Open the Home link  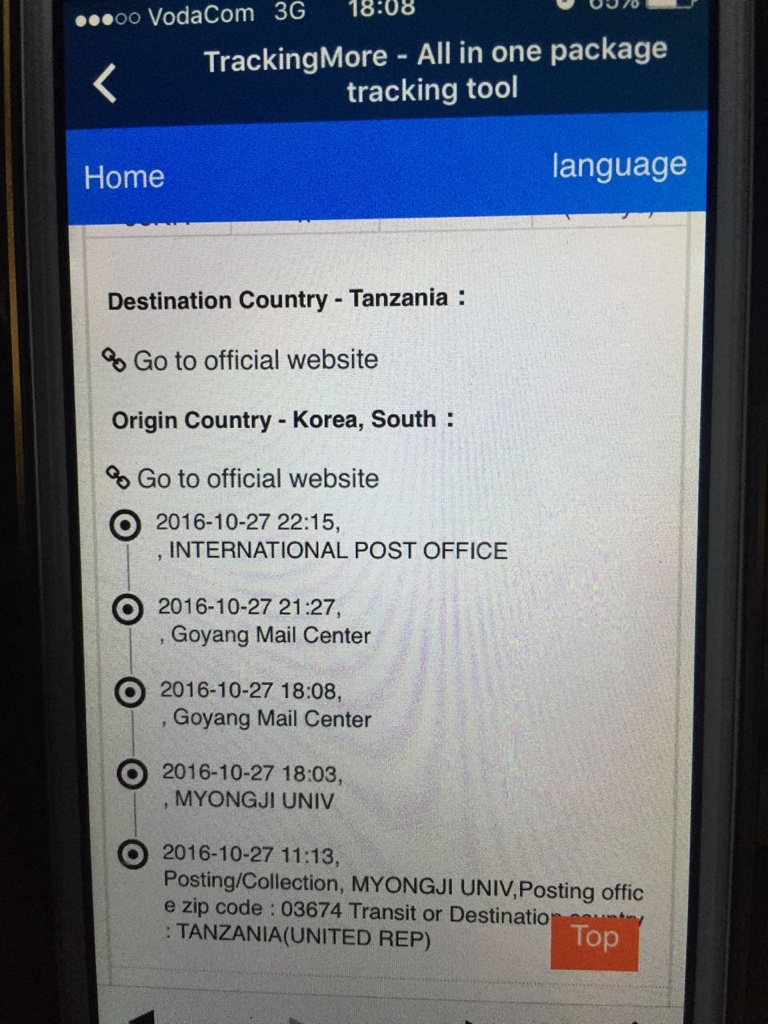pos(124,177)
